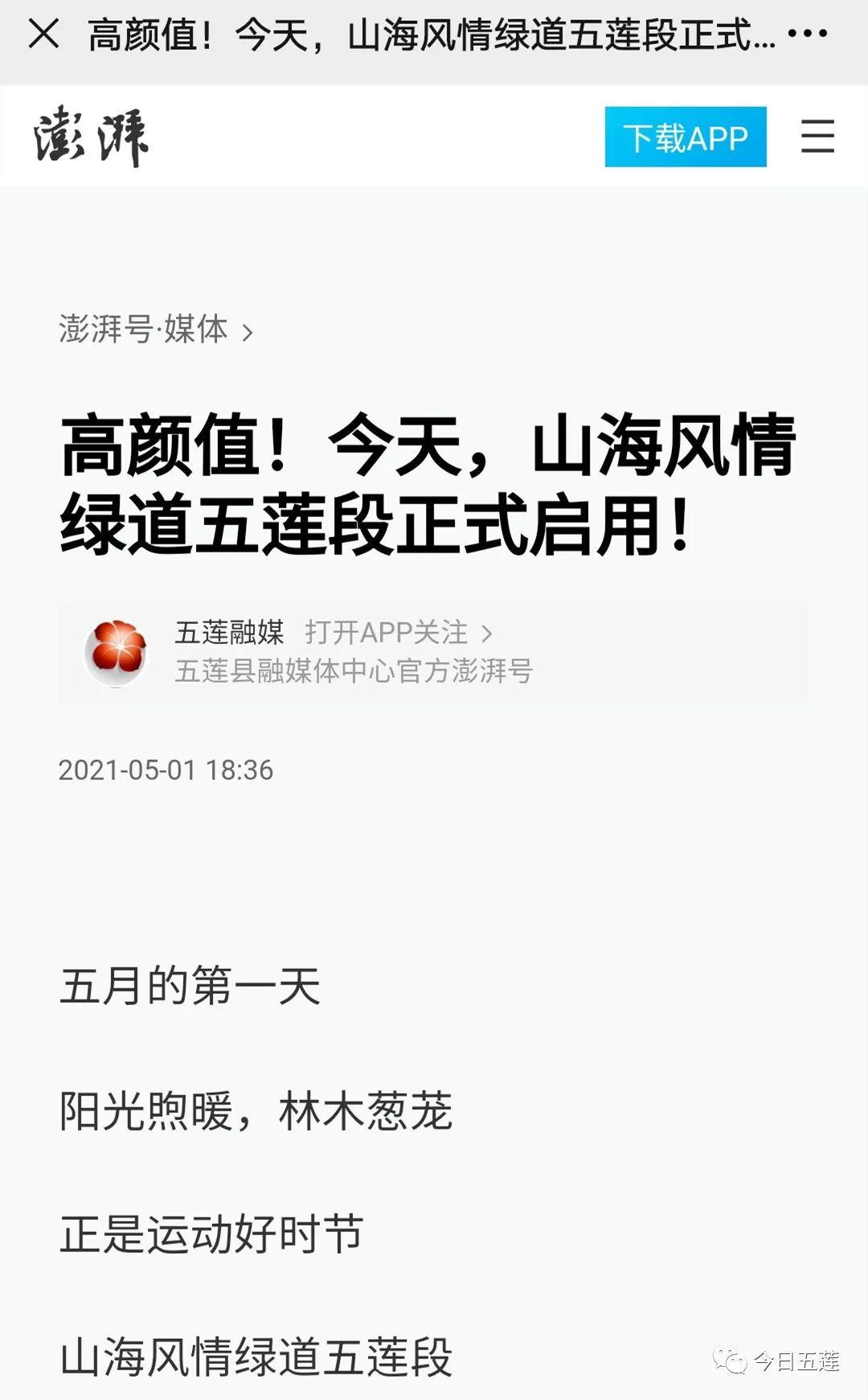The height and width of the screenshot is (1400, 868).
Task: Open the 五莲融媒 account avatar
Action: (117, 652)
